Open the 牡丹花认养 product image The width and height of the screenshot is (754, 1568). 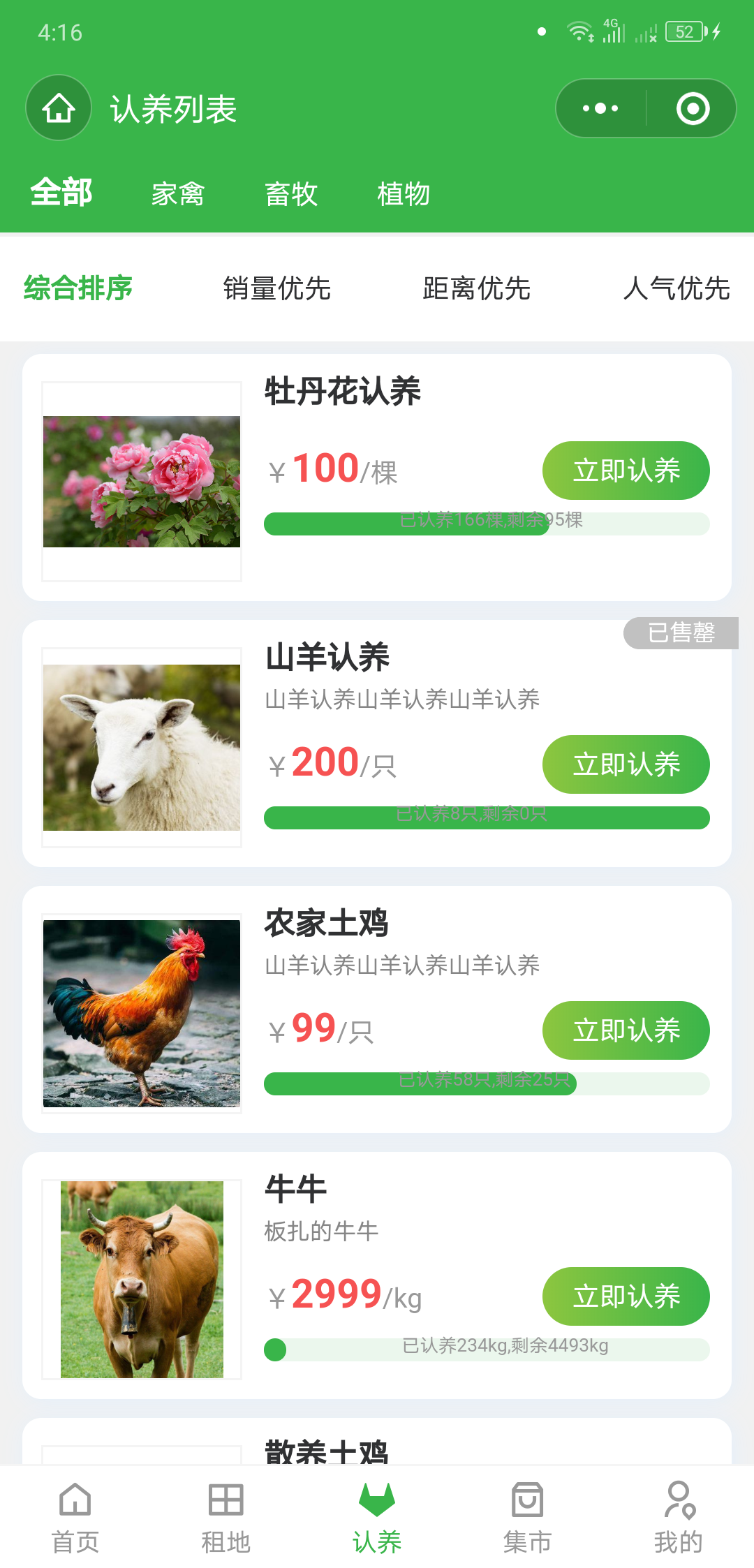(x=142, y=482)
